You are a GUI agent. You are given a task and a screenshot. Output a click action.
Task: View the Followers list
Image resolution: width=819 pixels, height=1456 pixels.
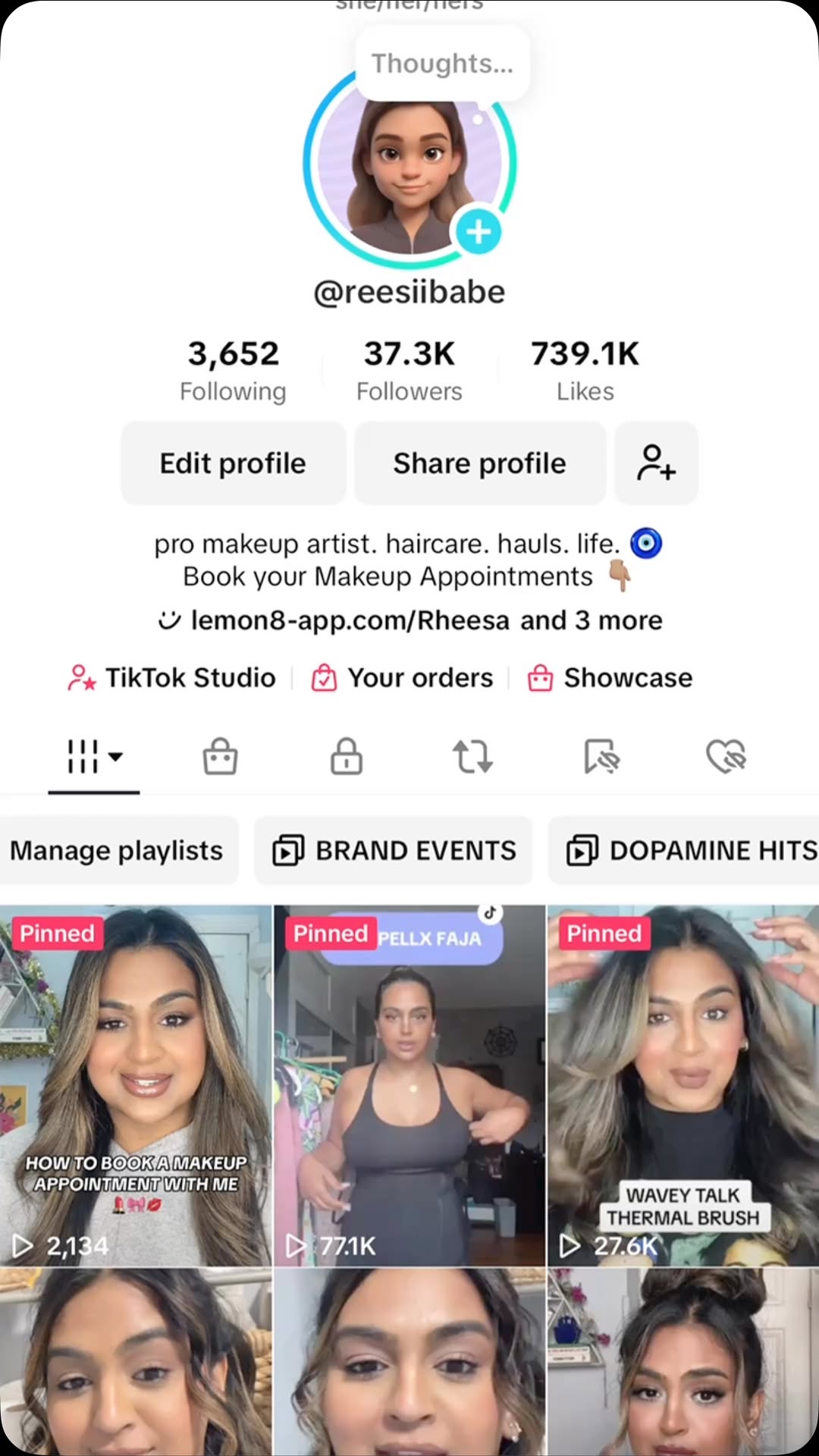pos(409,370)
